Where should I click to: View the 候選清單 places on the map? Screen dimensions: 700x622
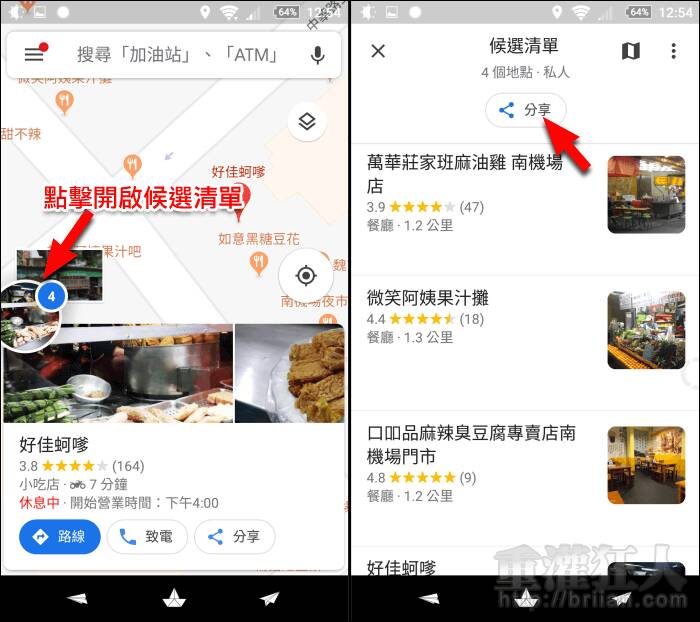click(630, 51)
